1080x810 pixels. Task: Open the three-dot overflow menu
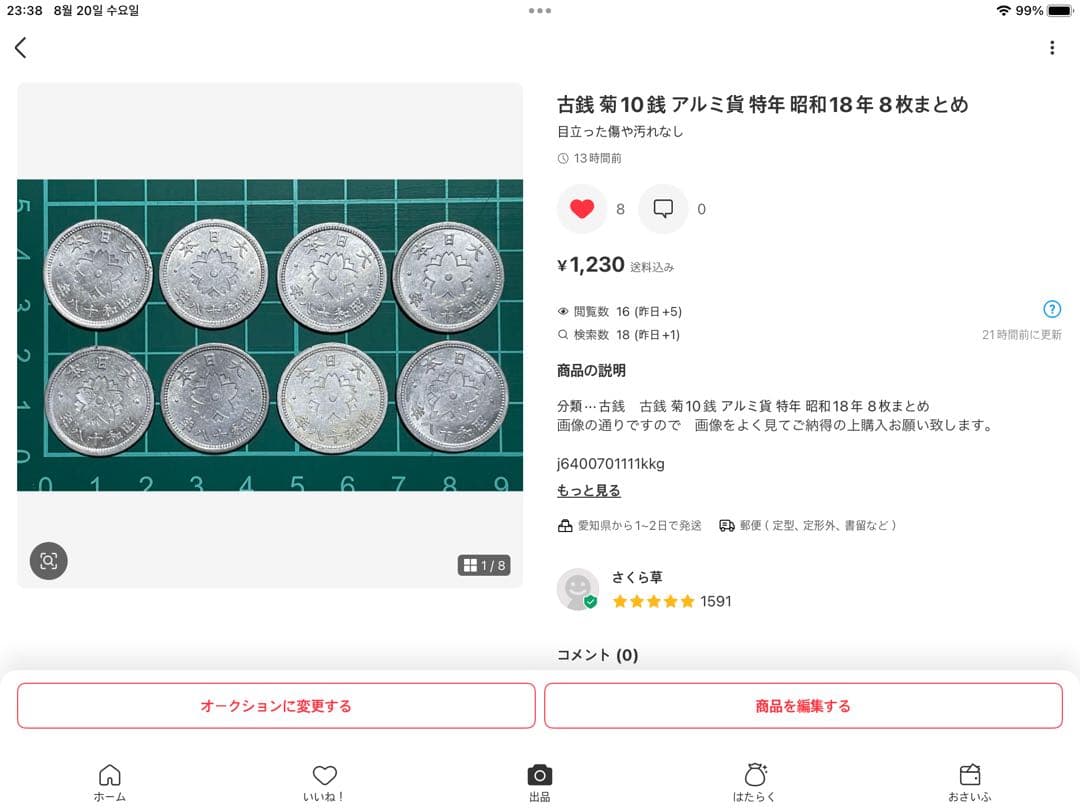1052,48
